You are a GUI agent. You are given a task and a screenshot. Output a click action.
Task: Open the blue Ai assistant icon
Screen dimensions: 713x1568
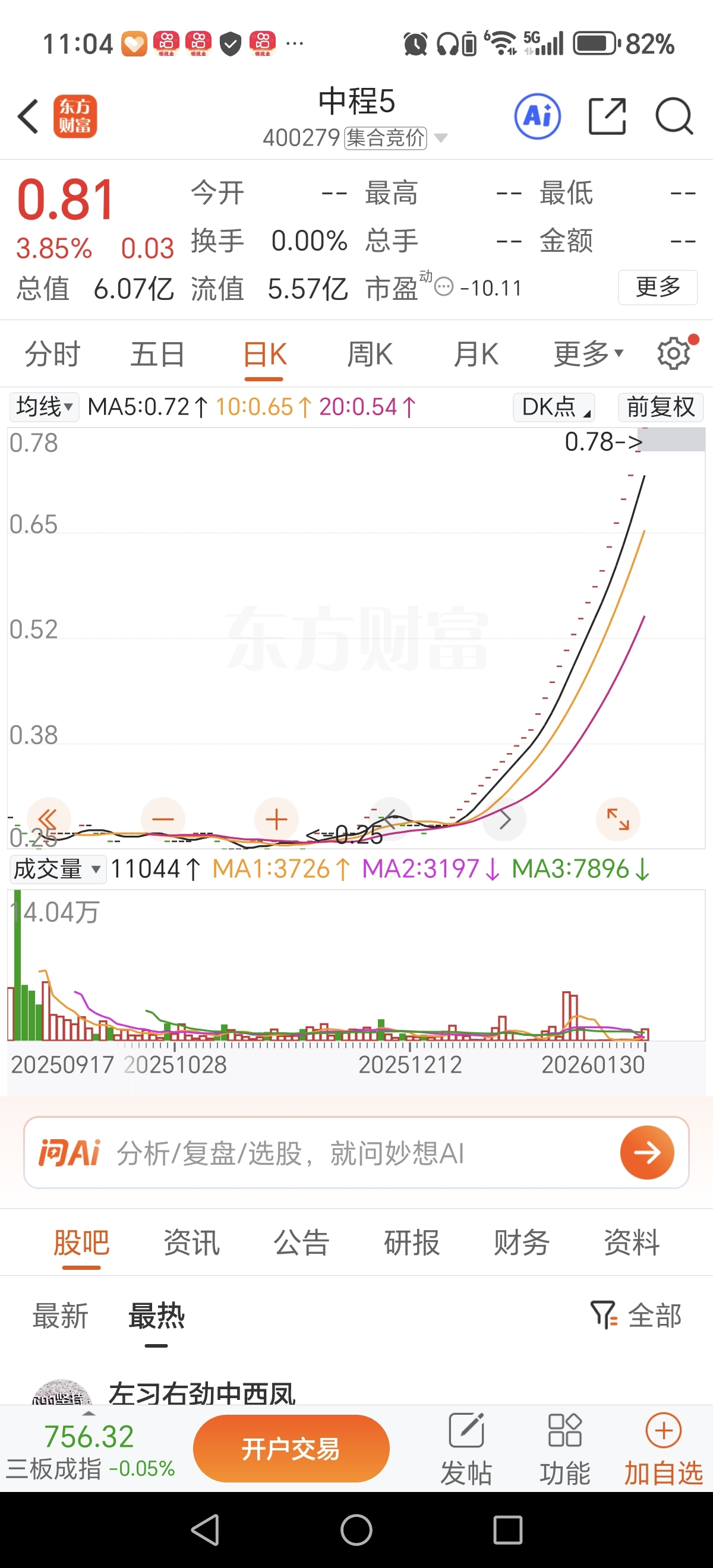tap(537, 116)
